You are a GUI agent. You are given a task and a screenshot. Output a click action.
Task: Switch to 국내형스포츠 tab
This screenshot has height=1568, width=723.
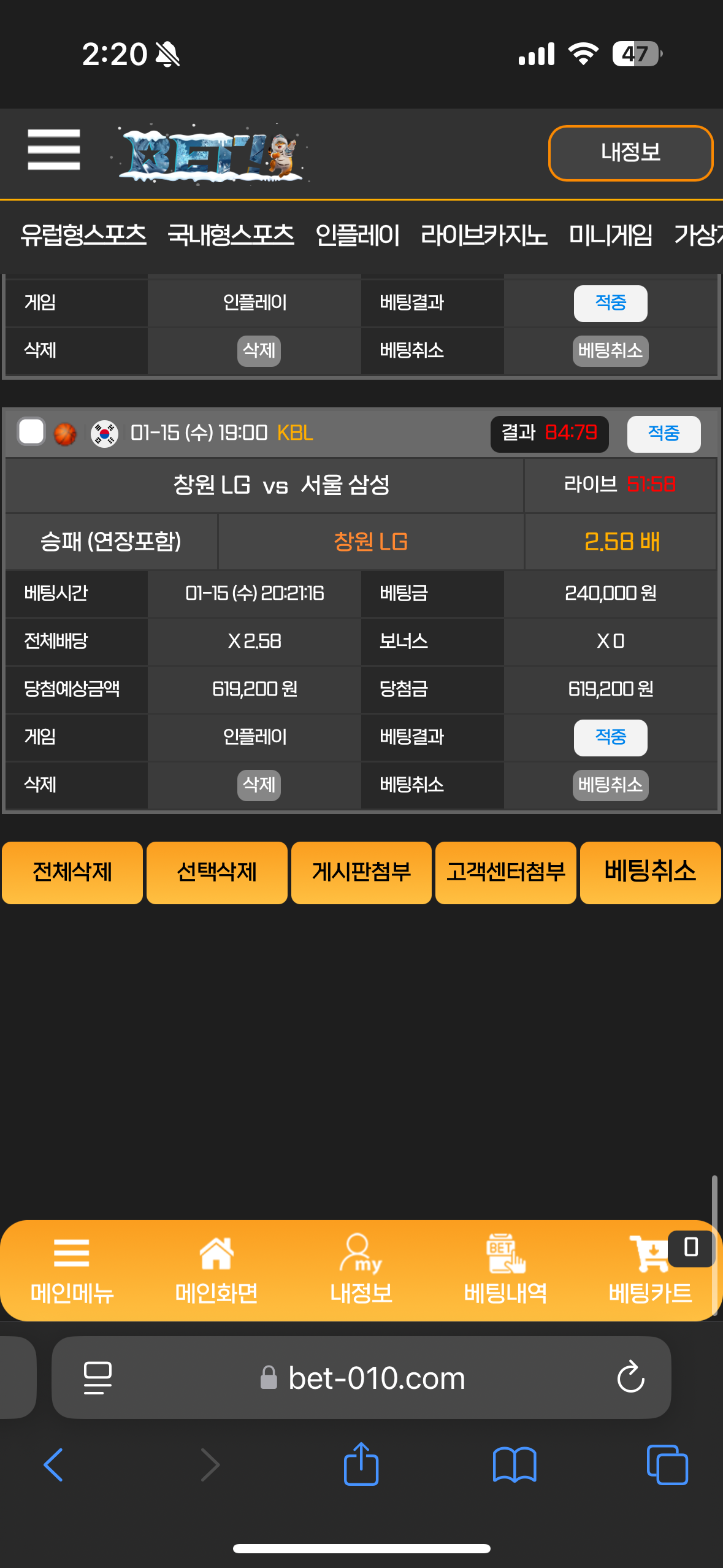coord(231,235)
